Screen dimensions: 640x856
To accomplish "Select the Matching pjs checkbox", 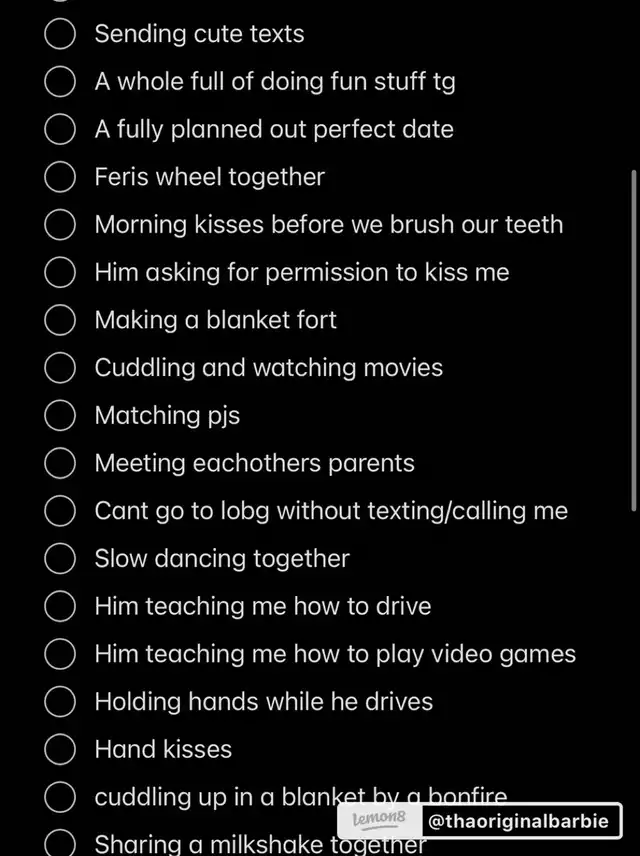I will tap(60, 415).
